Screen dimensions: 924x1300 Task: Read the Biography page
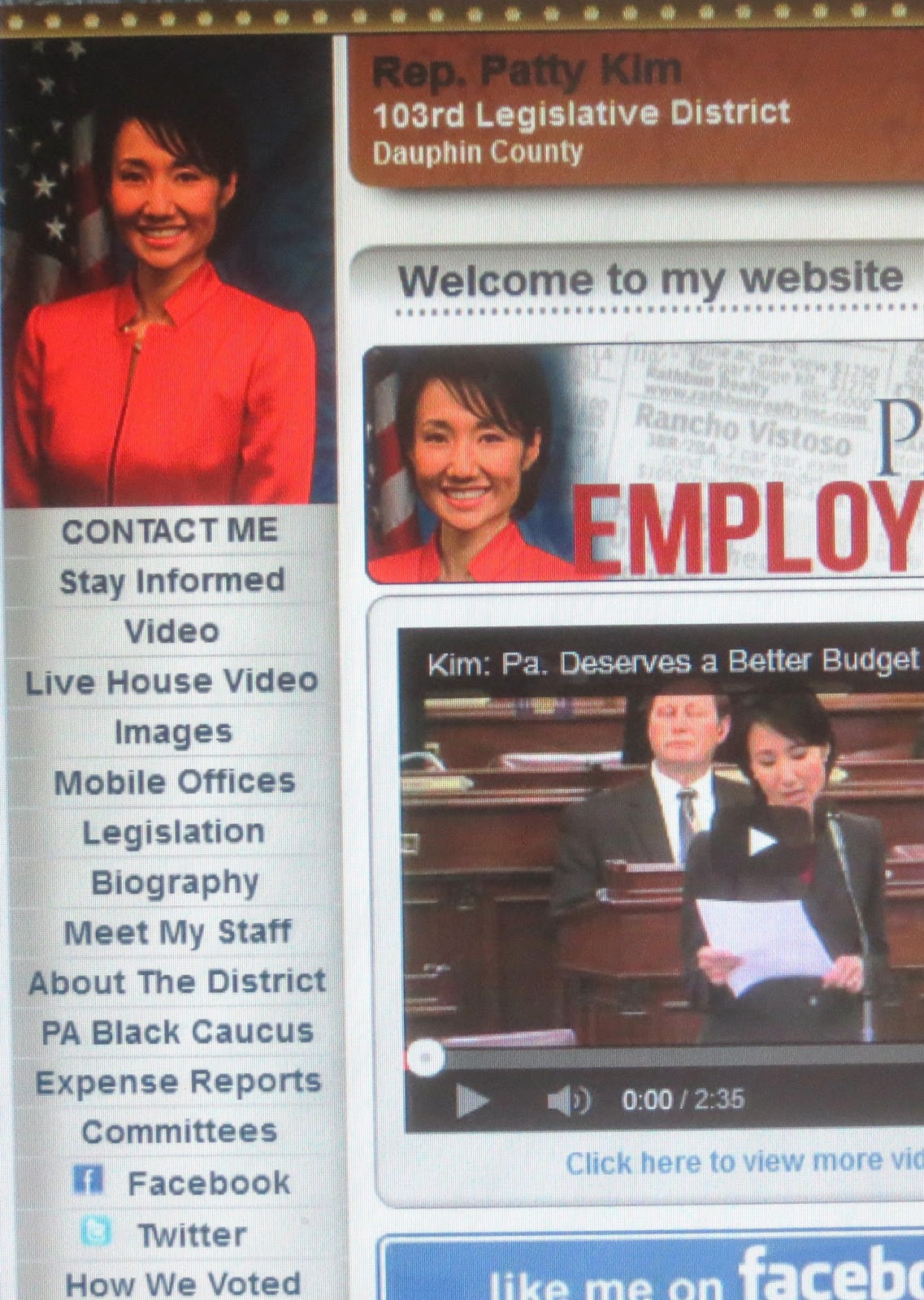(x=175, y=882)
